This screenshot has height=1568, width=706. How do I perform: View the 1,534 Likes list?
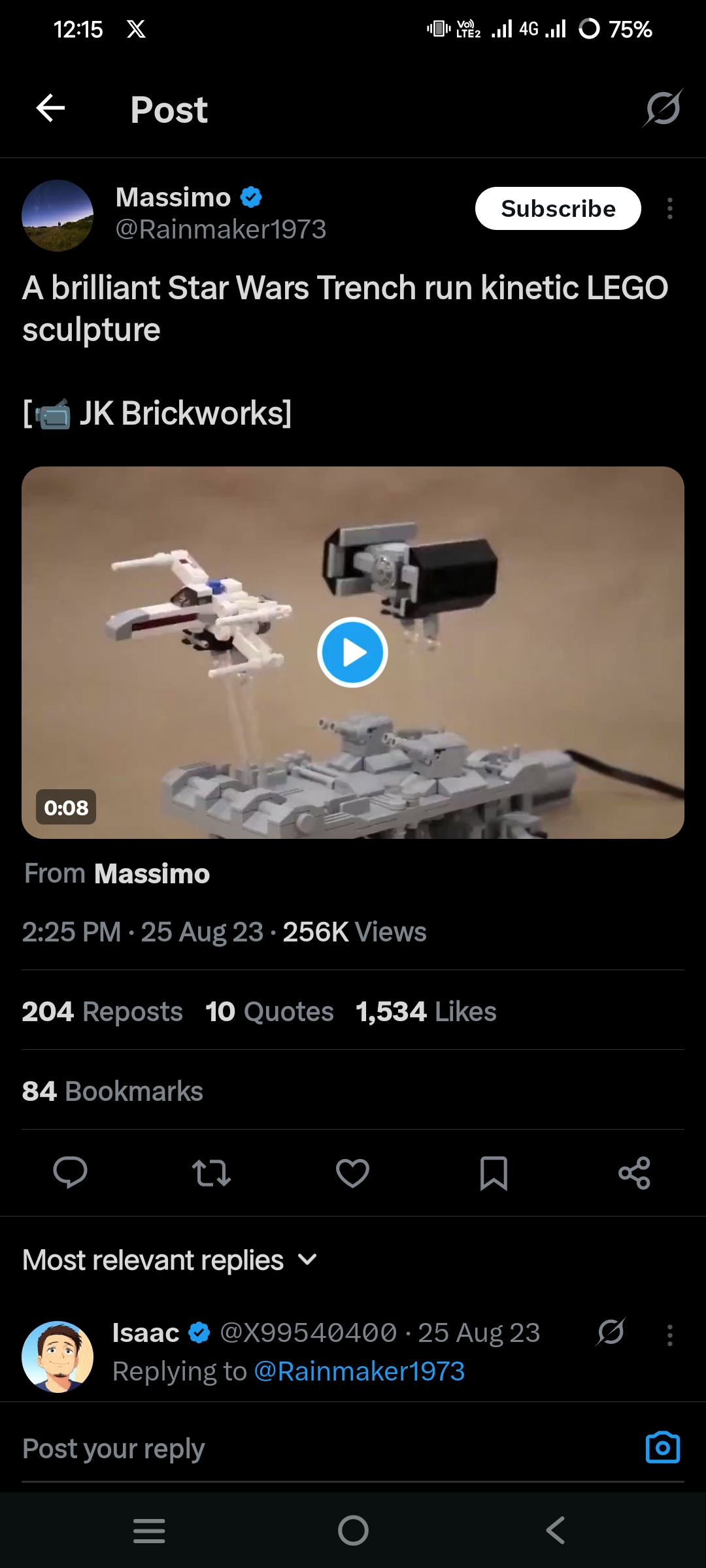[x=426, y=1011]
